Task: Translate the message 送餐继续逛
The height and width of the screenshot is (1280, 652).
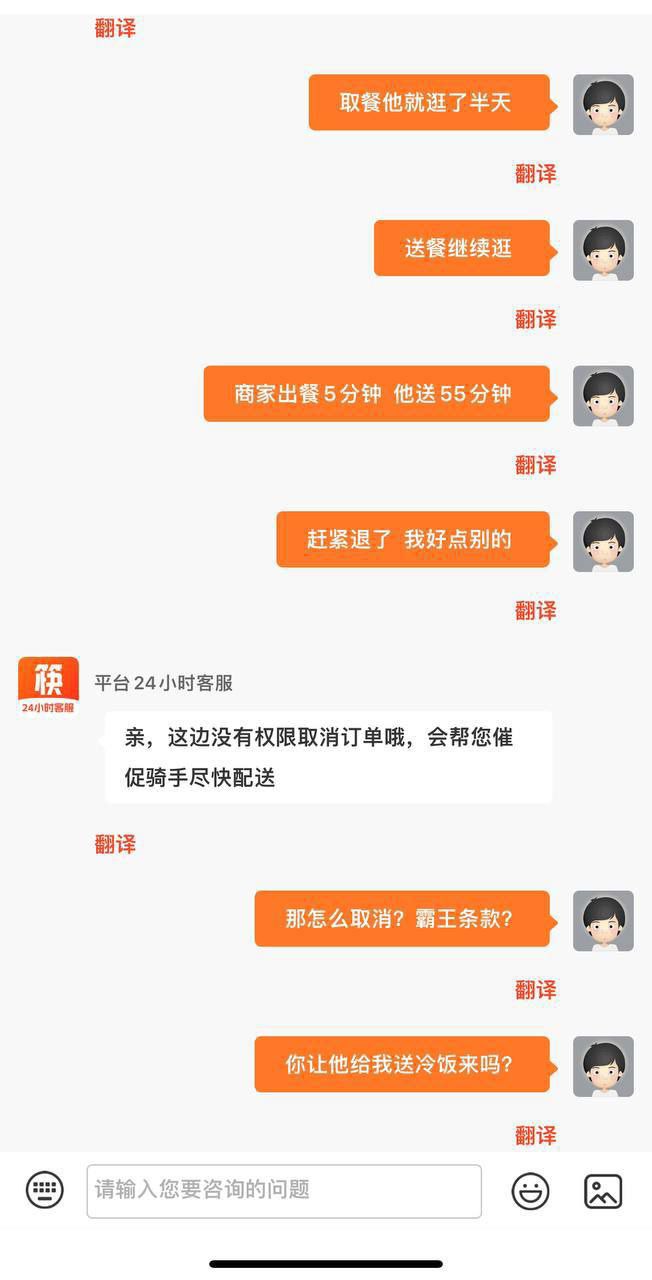Action: tap(535, 319)
